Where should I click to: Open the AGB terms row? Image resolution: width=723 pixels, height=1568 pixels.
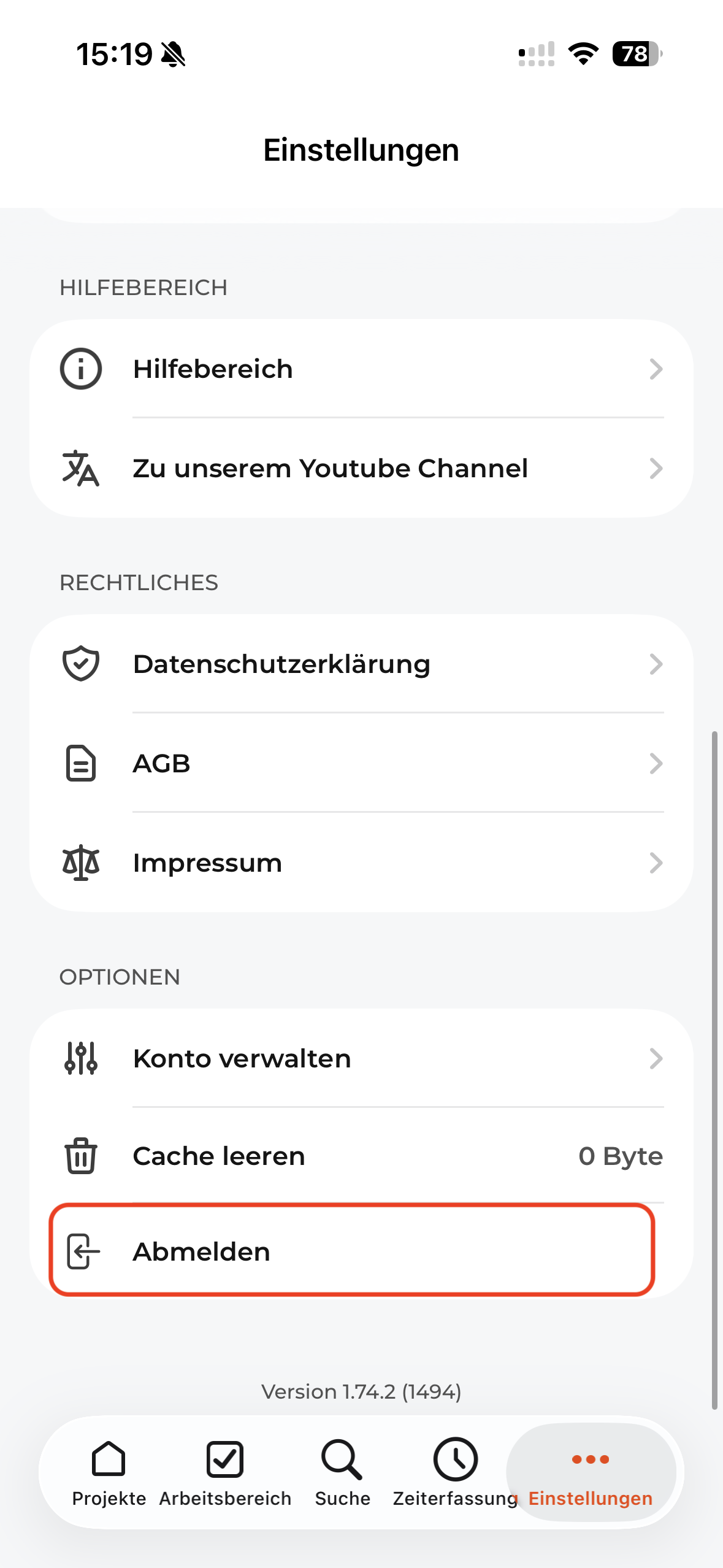pos(361,763)
